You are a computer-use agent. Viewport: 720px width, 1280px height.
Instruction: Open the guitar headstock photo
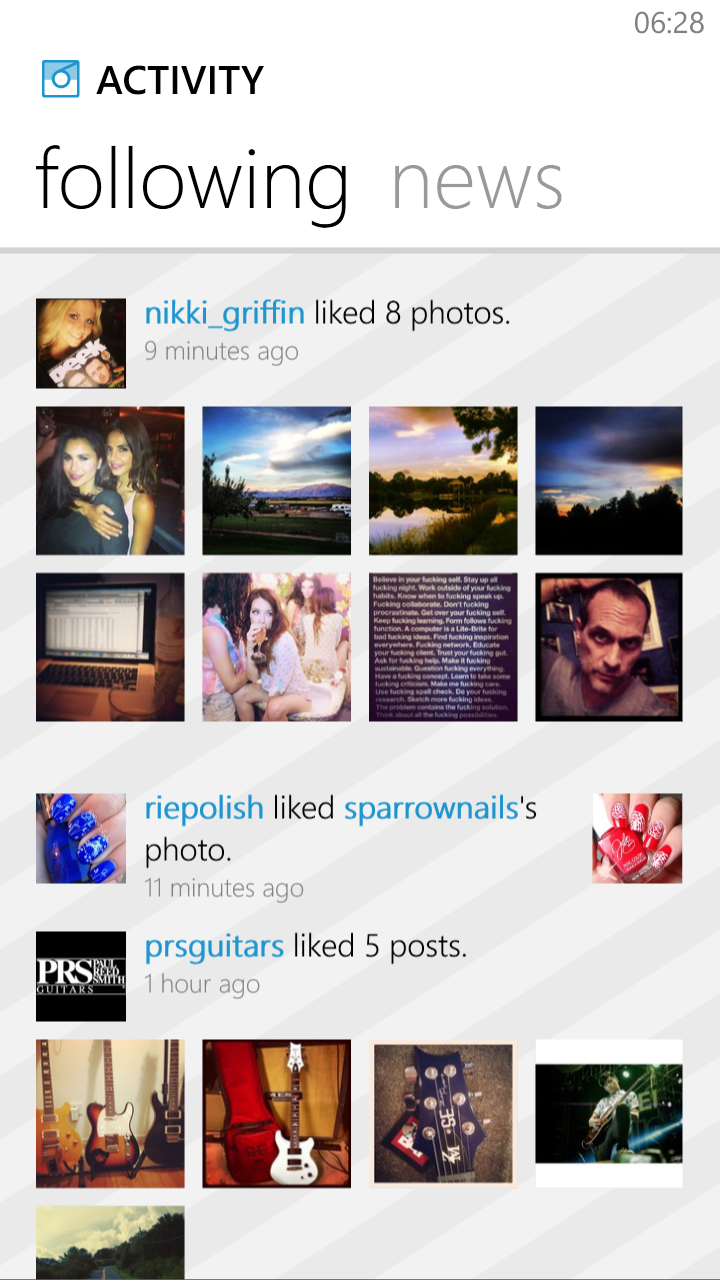coord(443,1114)
